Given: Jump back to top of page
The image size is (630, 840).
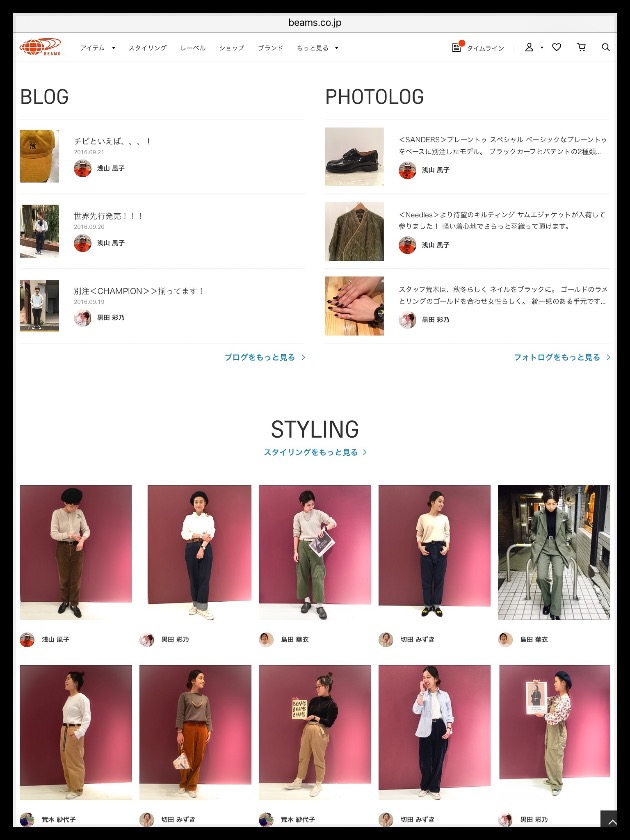Looking at the screenshot, I should (x=608, y=820).
